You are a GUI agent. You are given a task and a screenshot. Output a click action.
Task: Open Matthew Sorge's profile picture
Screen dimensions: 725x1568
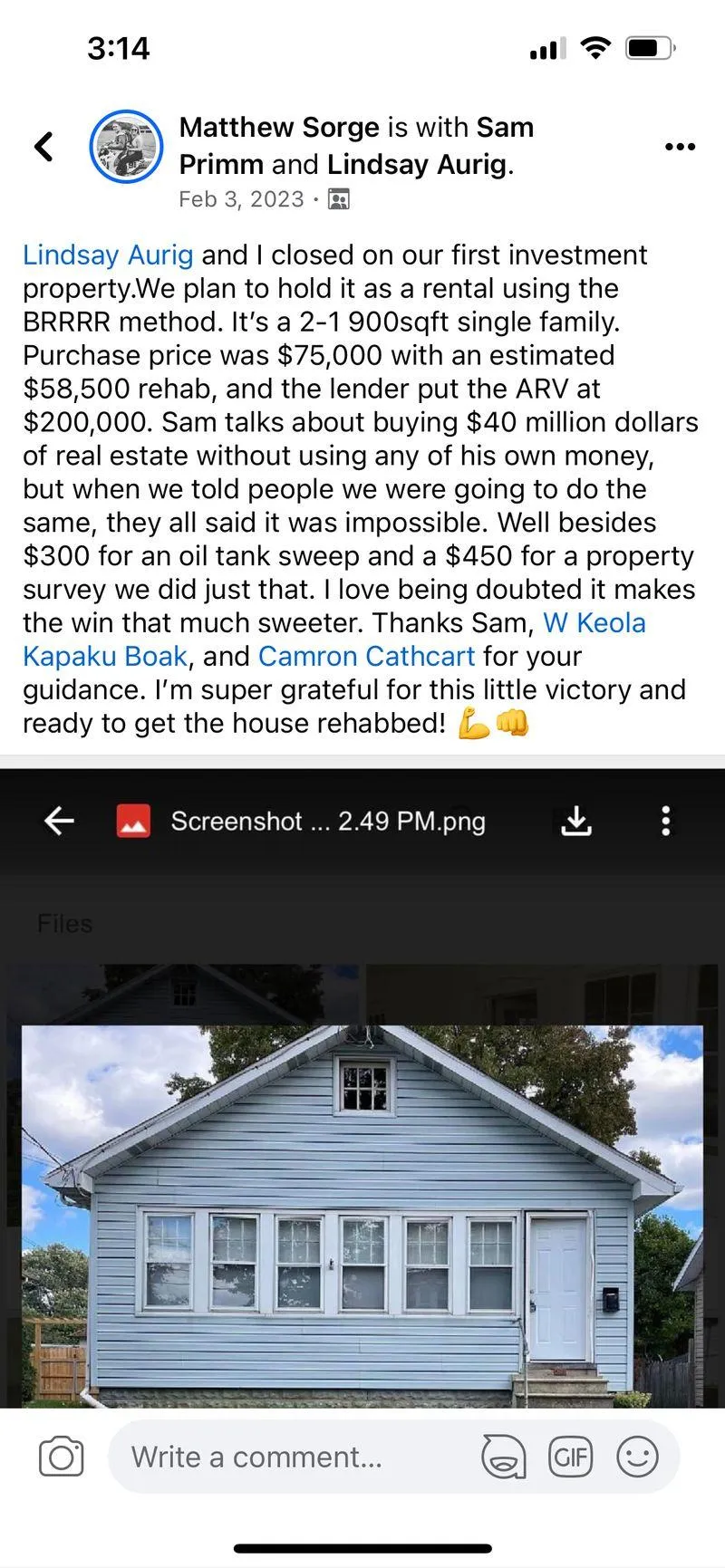pos(126,146)
